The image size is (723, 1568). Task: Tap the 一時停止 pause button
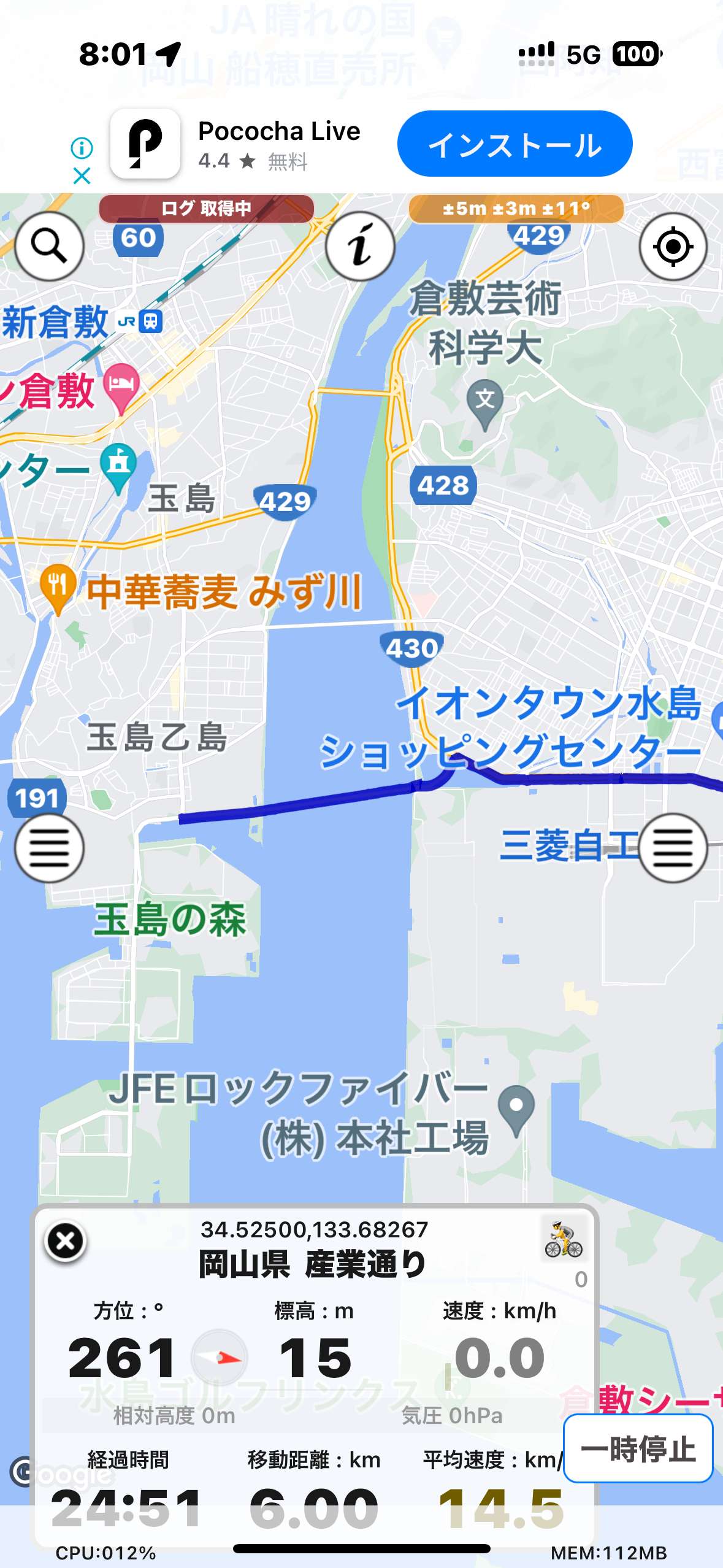(638, 1448)
